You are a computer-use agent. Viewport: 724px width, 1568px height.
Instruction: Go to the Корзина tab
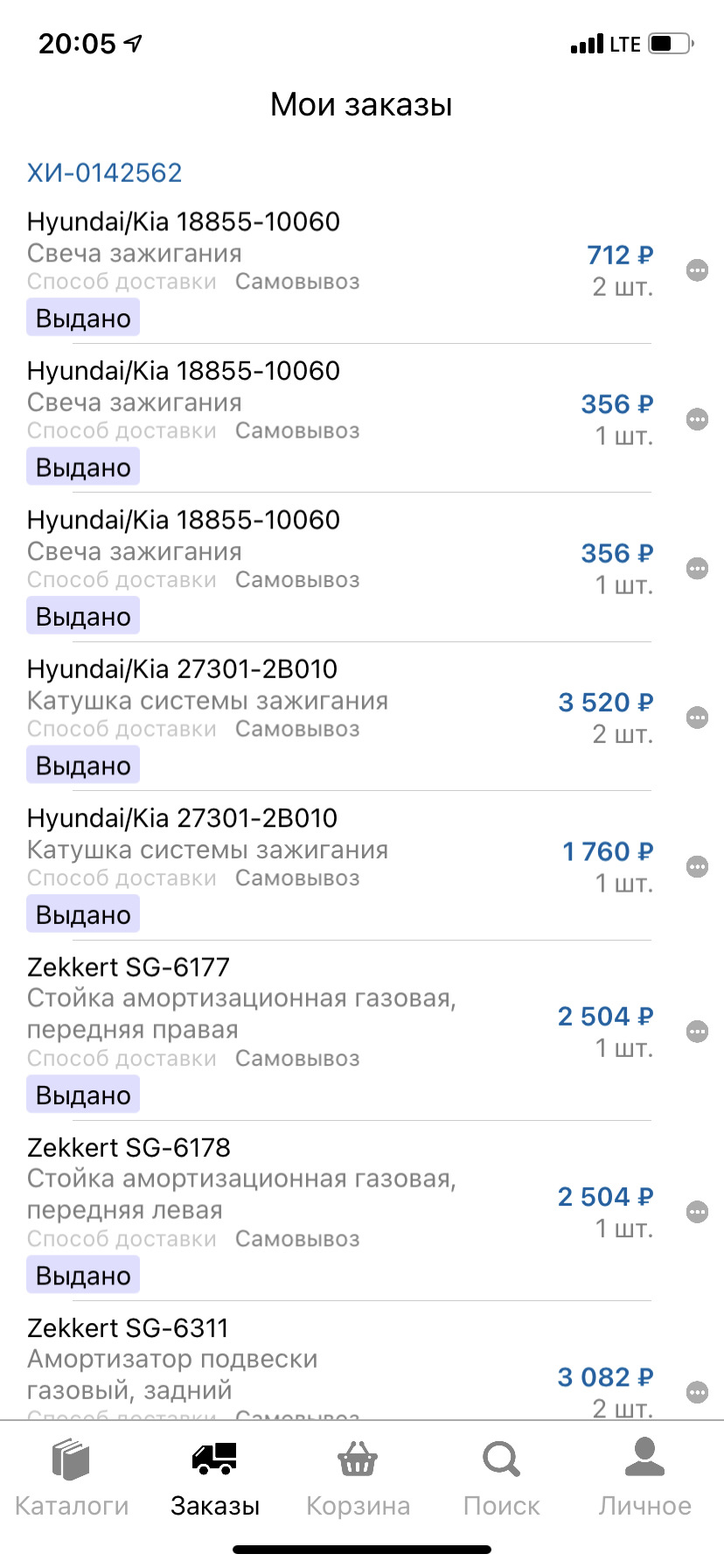[x=358, y=1479]
